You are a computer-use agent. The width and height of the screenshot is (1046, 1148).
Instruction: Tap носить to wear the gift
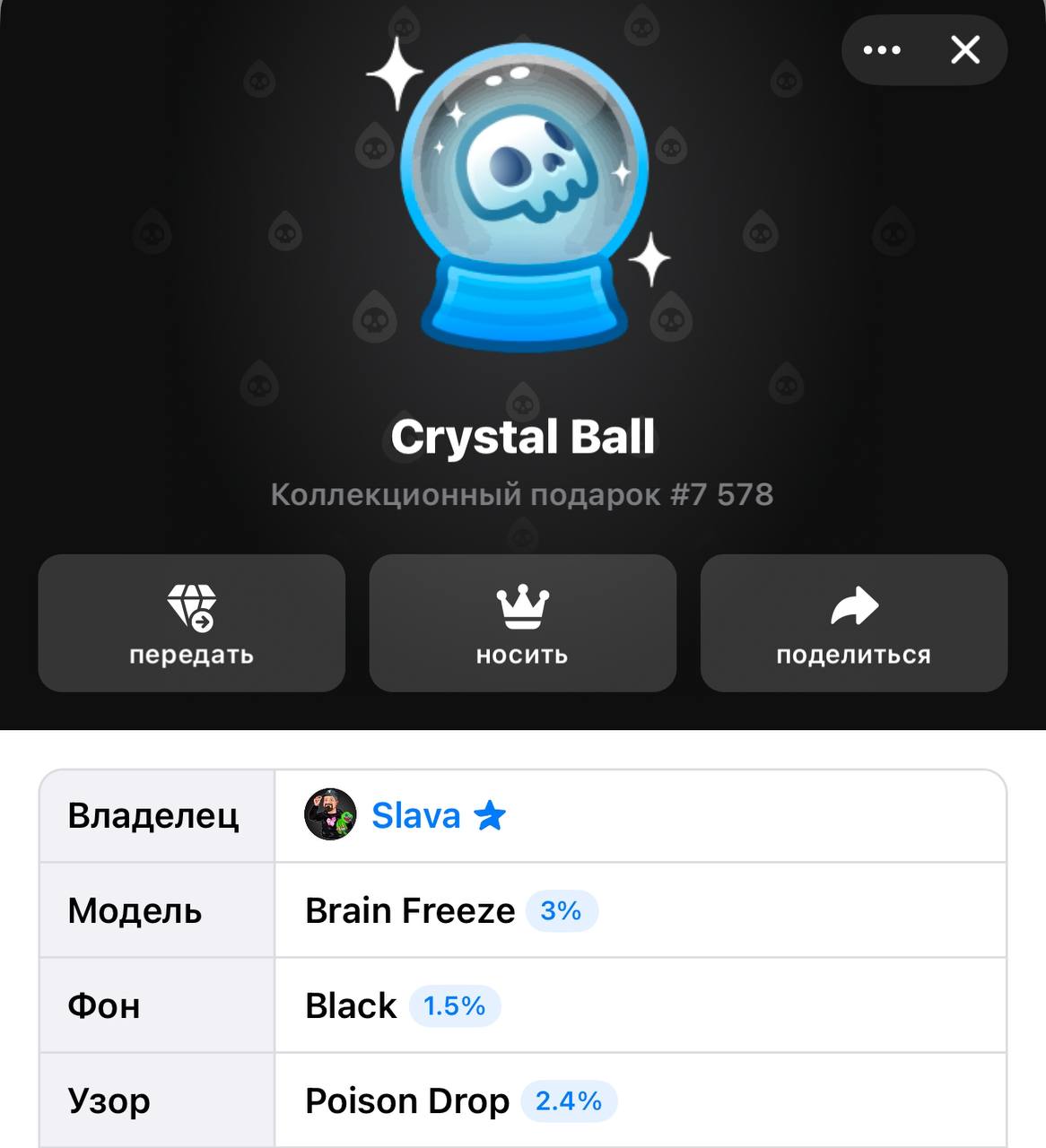[x=522, y=623]
